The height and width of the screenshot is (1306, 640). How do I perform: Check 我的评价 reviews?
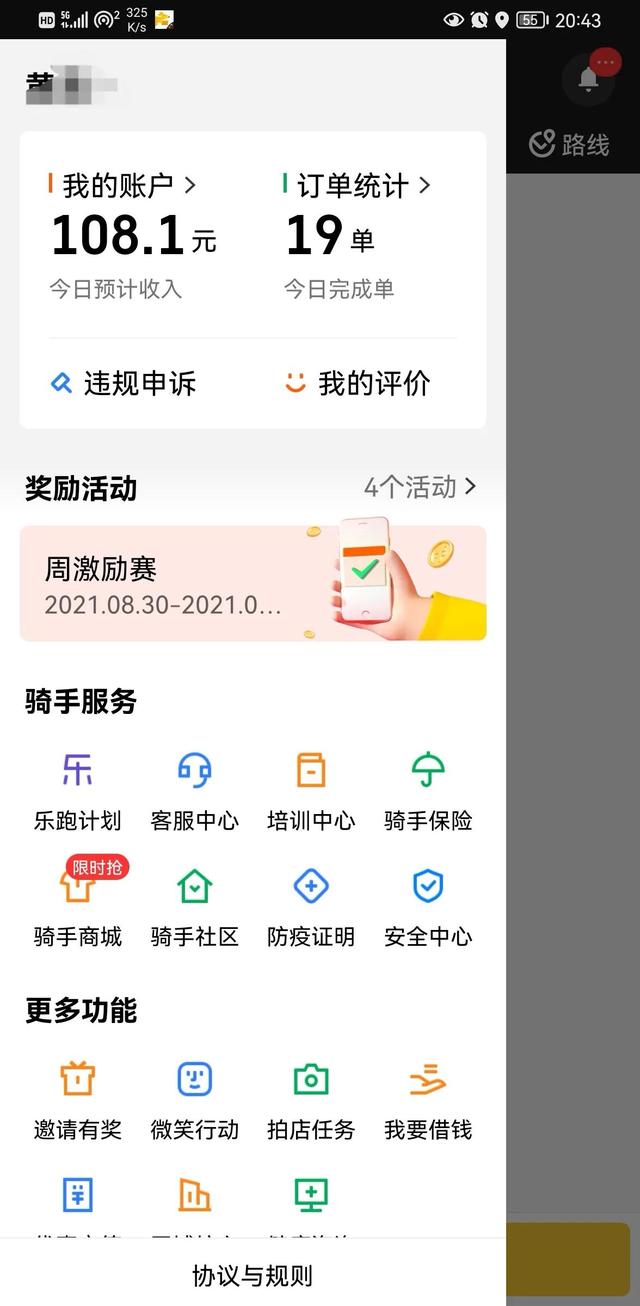pos(358,383)
